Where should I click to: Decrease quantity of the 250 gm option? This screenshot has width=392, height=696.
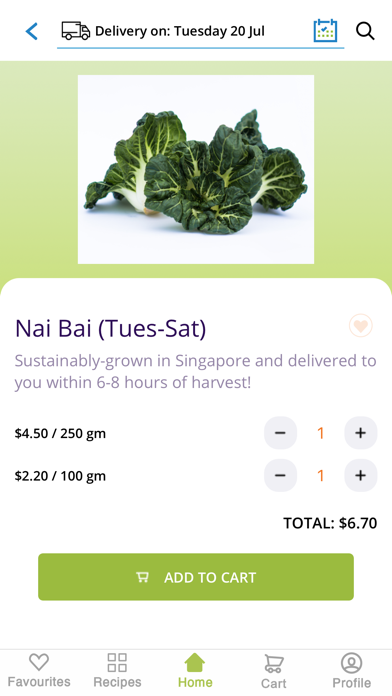coord(280,433)
